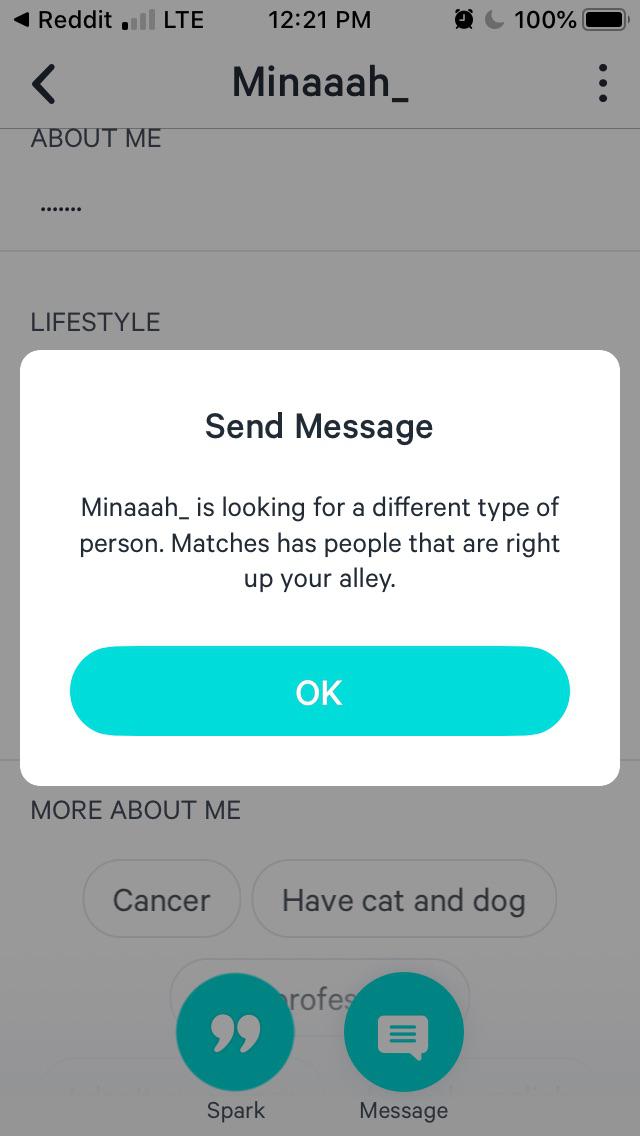
Task: Go back from Minaaah_'s profile
Action: (44, 84)
